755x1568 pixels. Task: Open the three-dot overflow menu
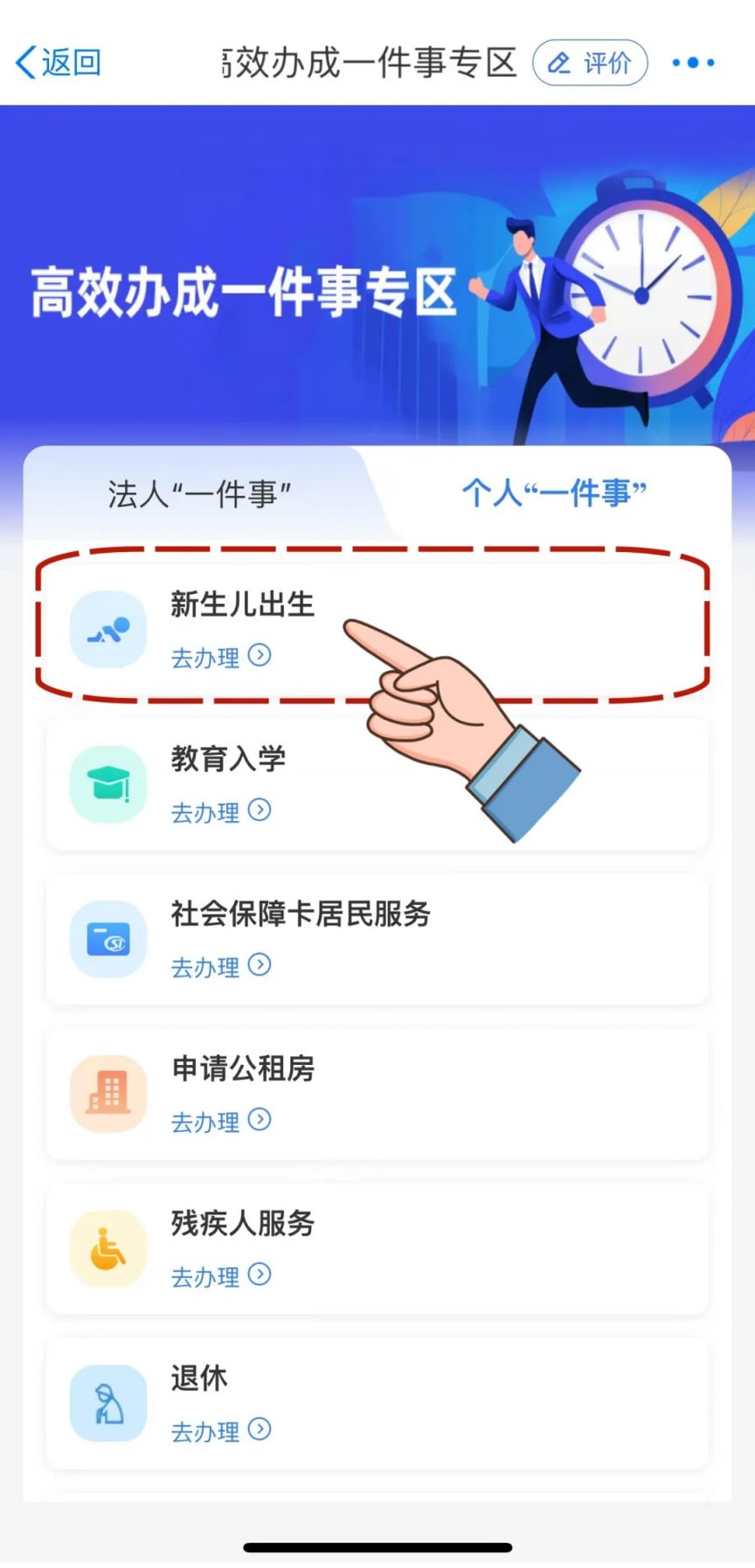tap(693, 63)
